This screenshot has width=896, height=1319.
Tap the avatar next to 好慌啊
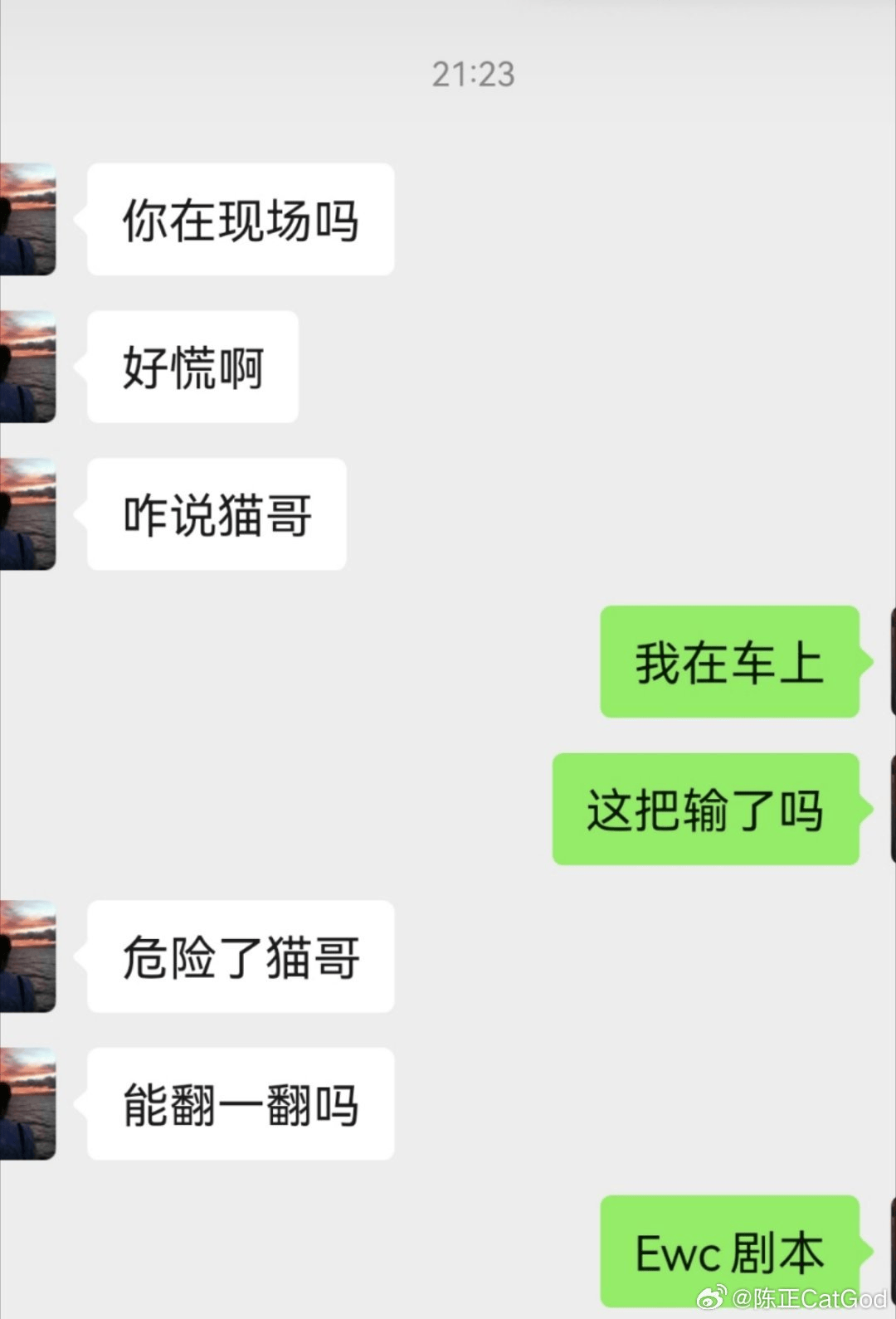(27, 367)
